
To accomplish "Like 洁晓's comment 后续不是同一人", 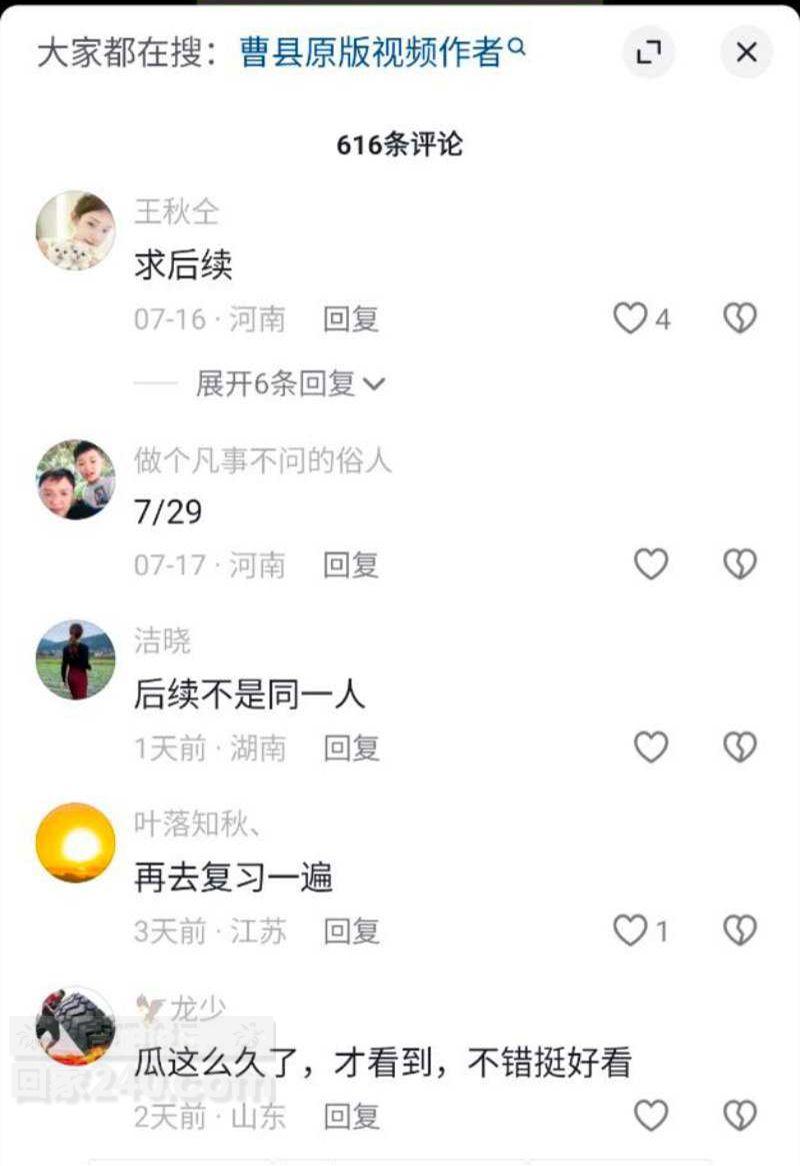I will tap(651, 747).
